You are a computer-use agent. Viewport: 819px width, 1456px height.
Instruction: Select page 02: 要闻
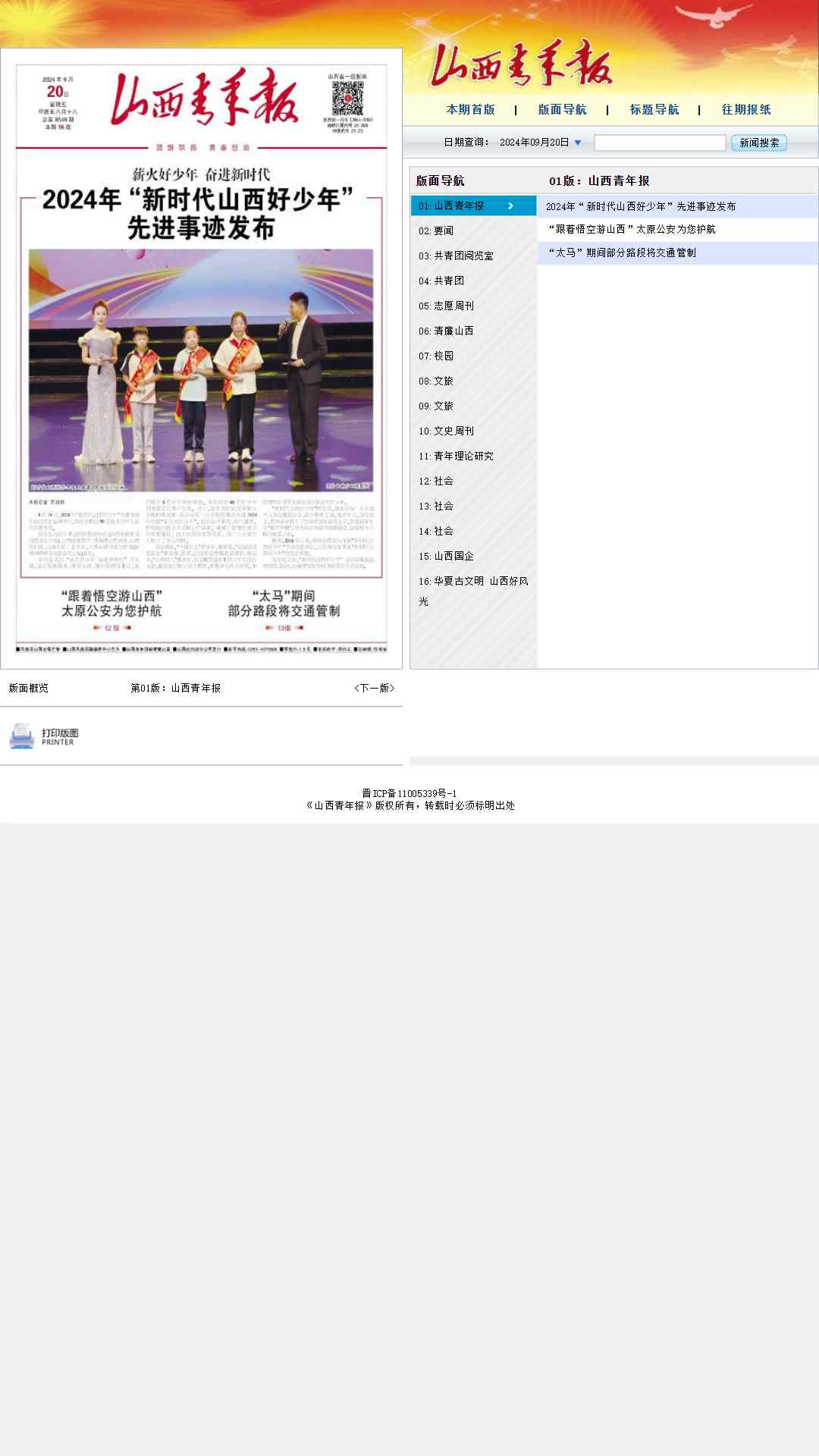pyautogui.click(x=436, y=231)
